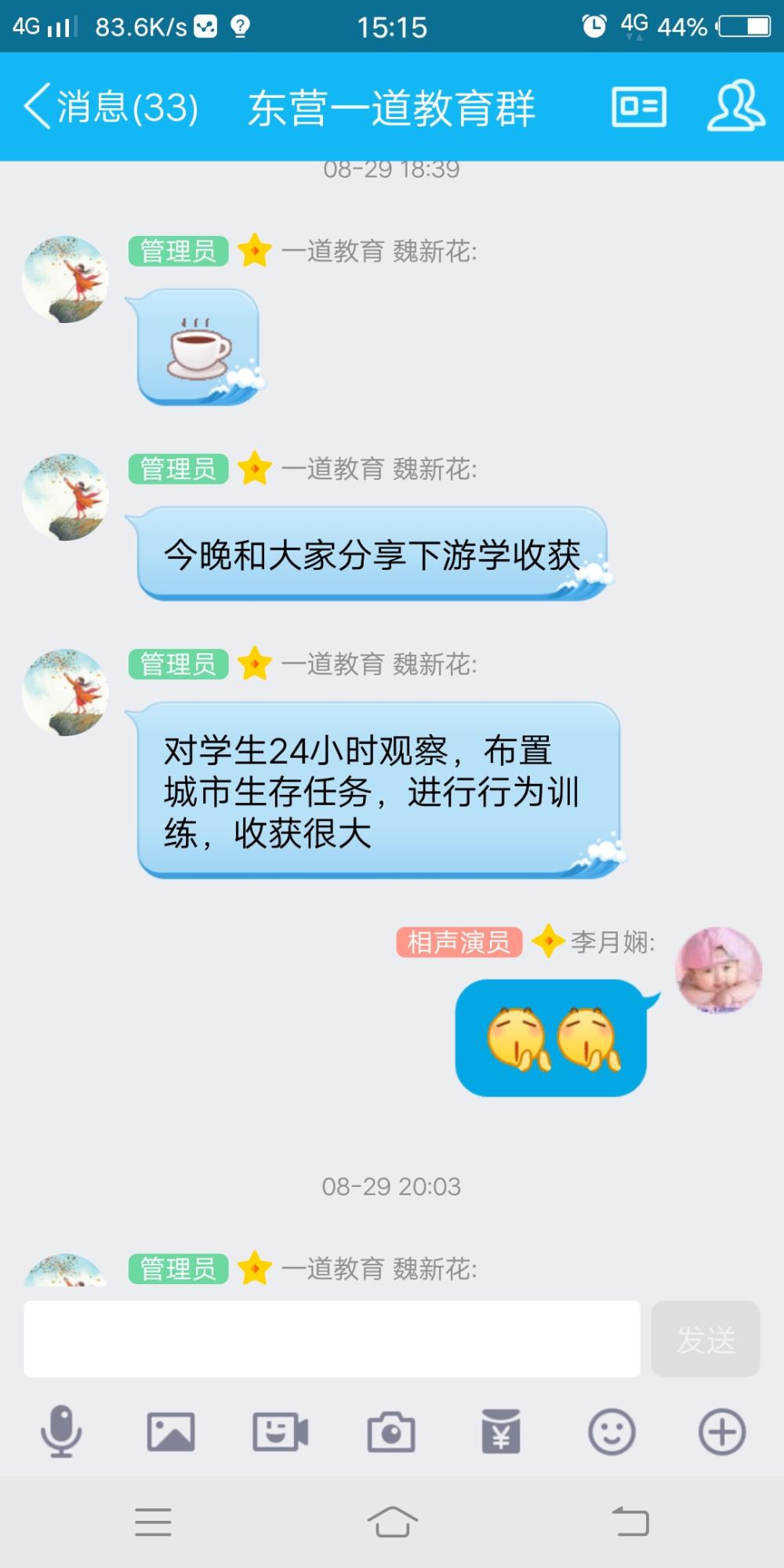The image size is (784, 1568).
Task: Open the group members profile icon
Action: tap(735, 106)
